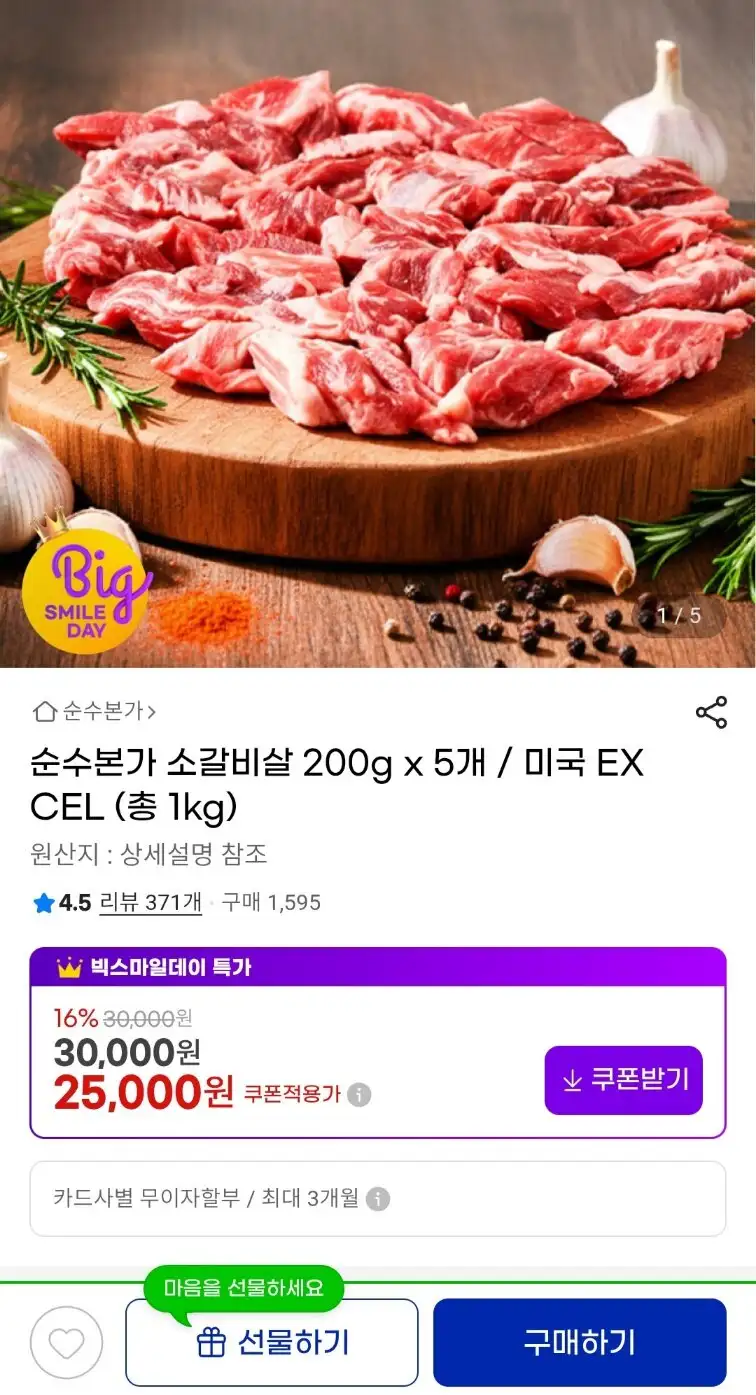Tap 선물하기 to send as gift
The image size is (756, 1395).
pos(272,1342)
